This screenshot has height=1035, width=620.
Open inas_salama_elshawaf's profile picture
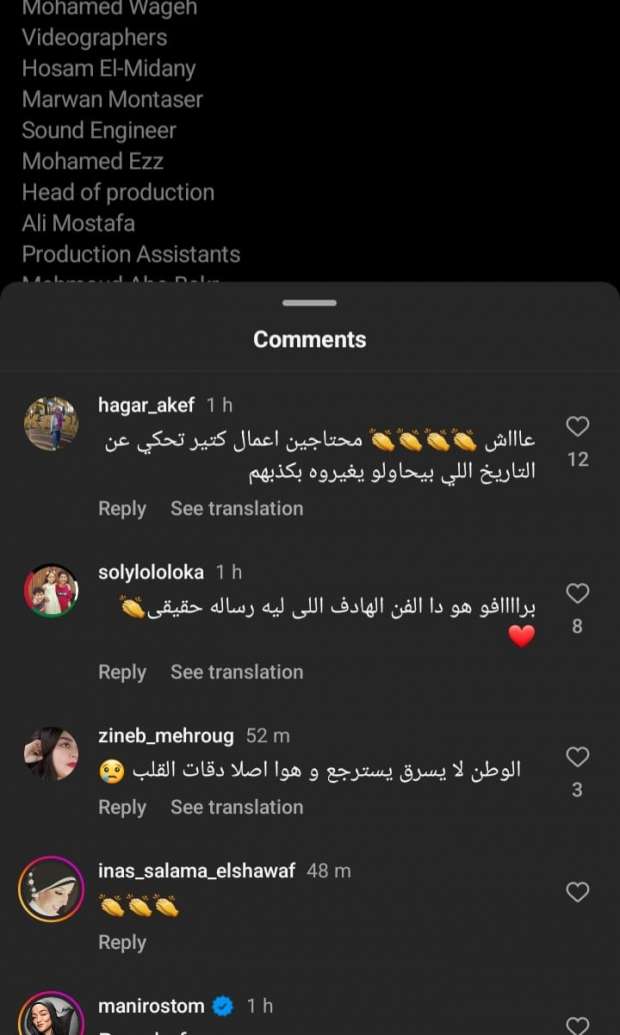[50, 889]
